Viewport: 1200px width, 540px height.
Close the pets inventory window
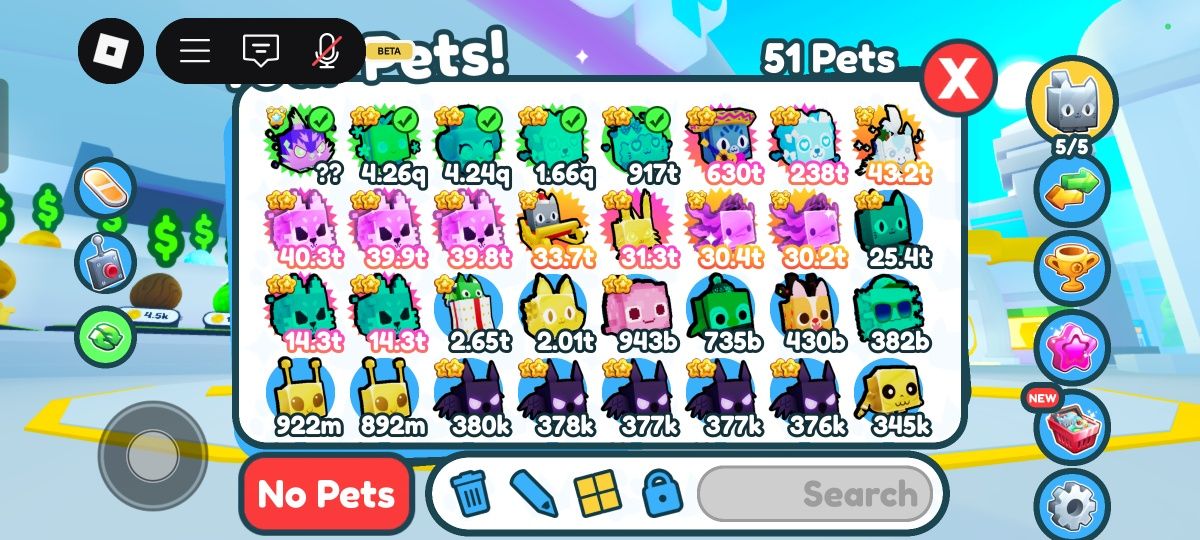pyautogui.click(x=959, y=78)
